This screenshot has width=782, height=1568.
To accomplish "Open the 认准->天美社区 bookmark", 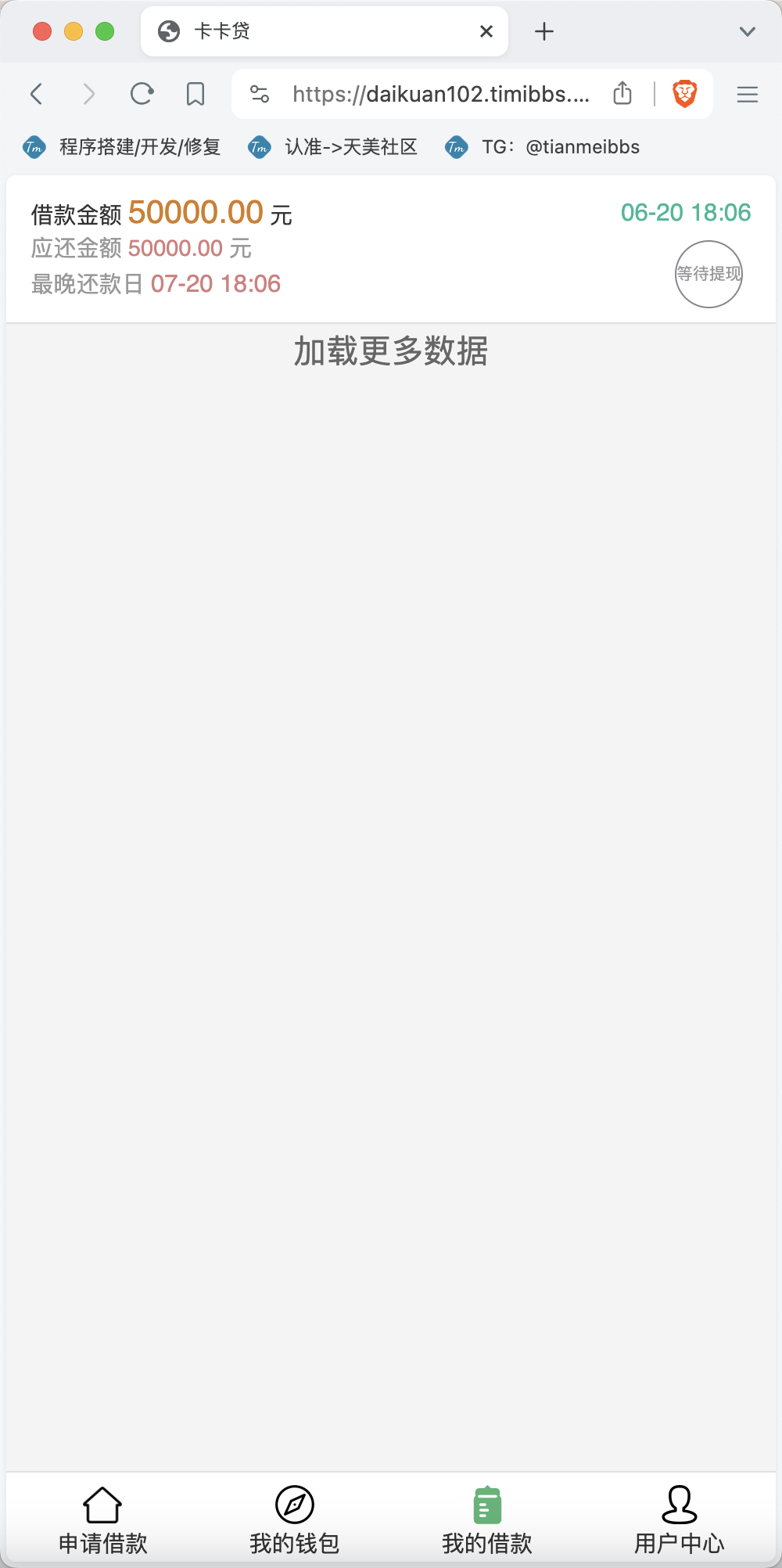I will [x=333, y=147].
